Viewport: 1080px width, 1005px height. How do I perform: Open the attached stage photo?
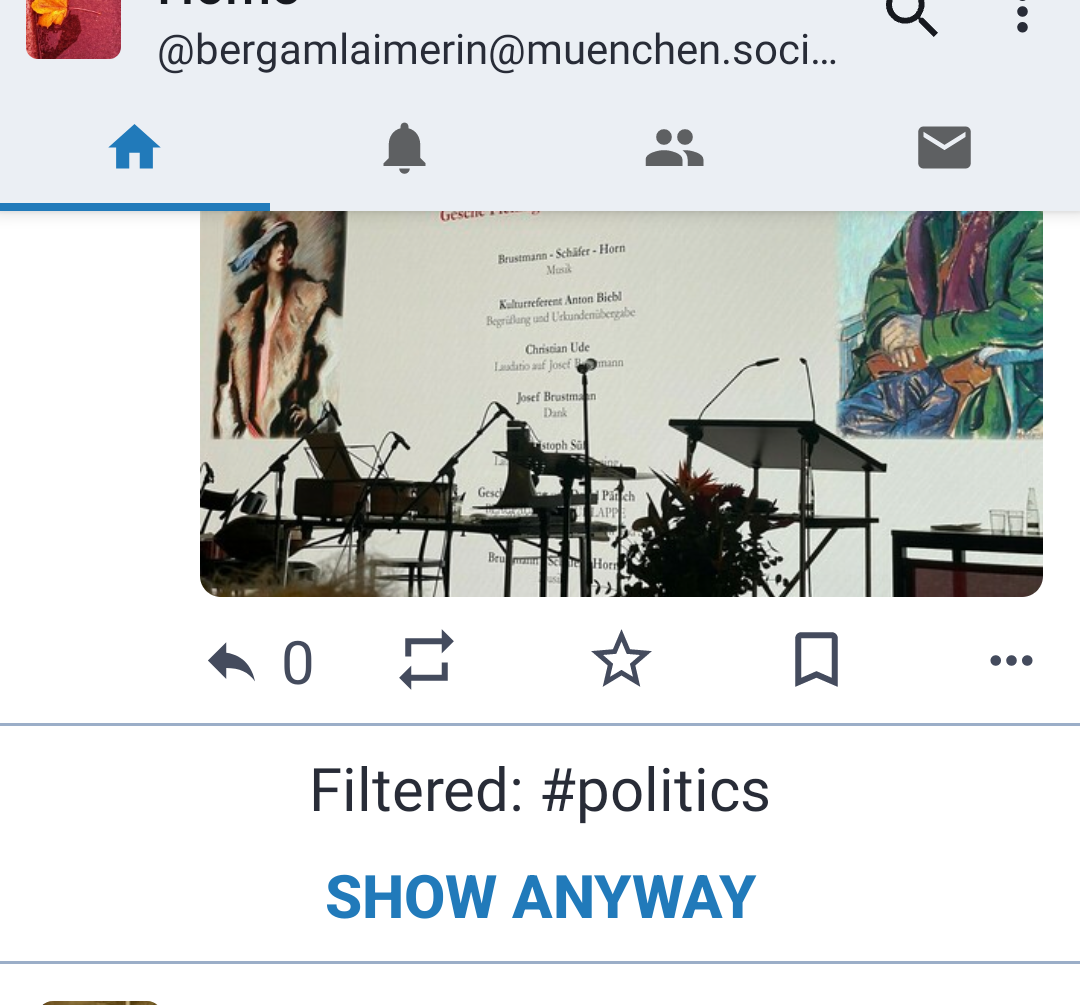coord(621,403)
